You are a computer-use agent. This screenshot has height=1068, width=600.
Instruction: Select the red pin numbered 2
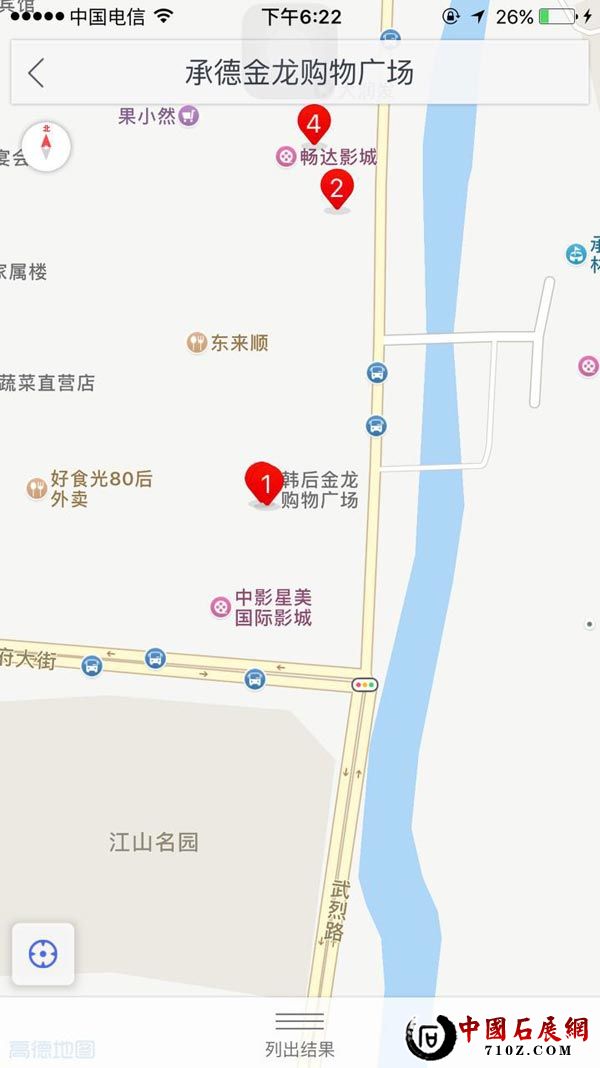pos(337,188)
